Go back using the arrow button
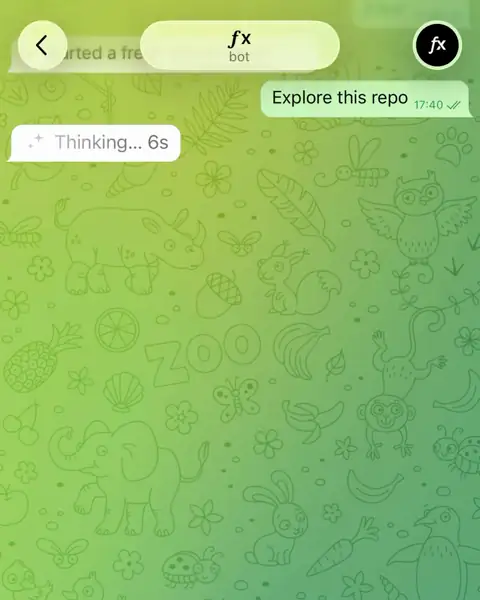The width and height of the screenshot is (480, 600). click(42, 45)
